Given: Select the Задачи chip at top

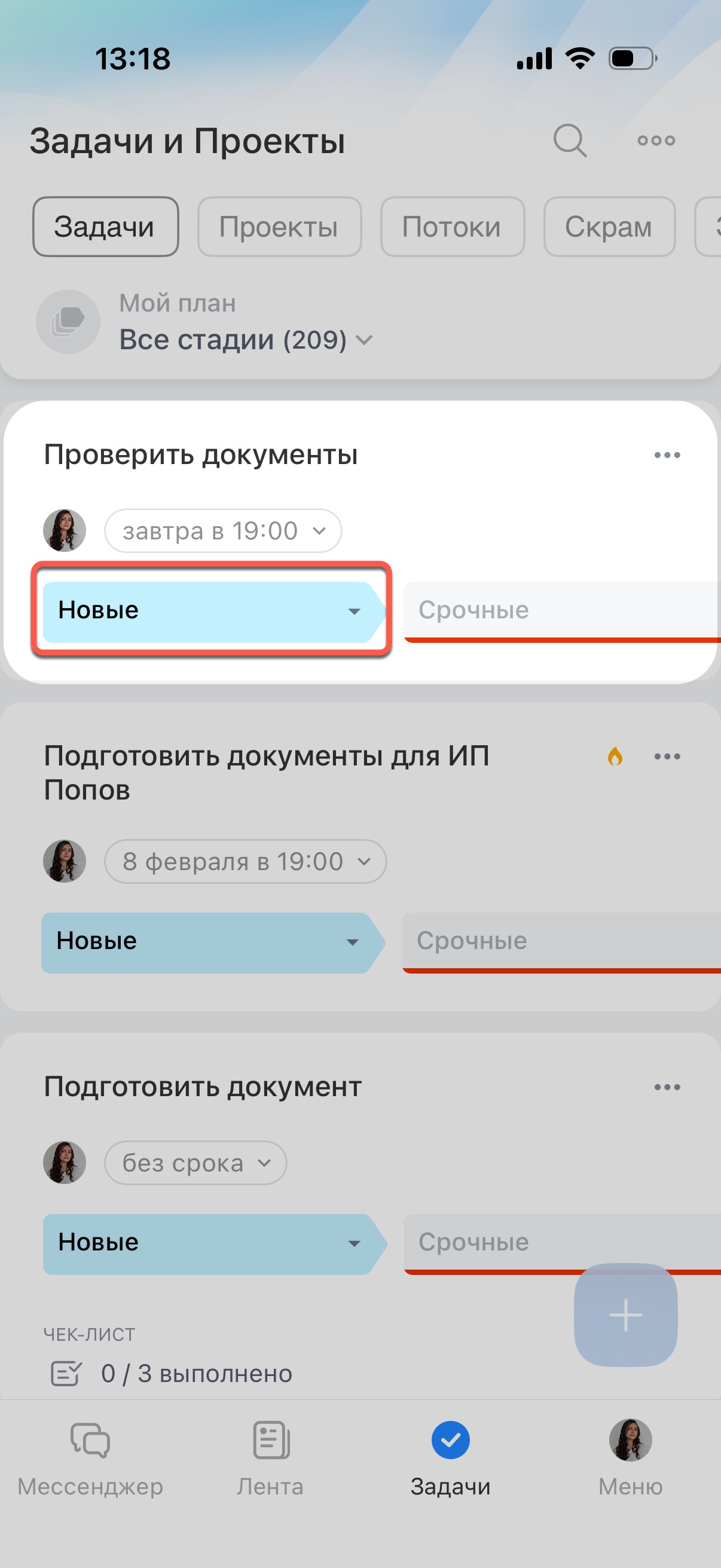Looking at the screenshot, I should [105, 227].
